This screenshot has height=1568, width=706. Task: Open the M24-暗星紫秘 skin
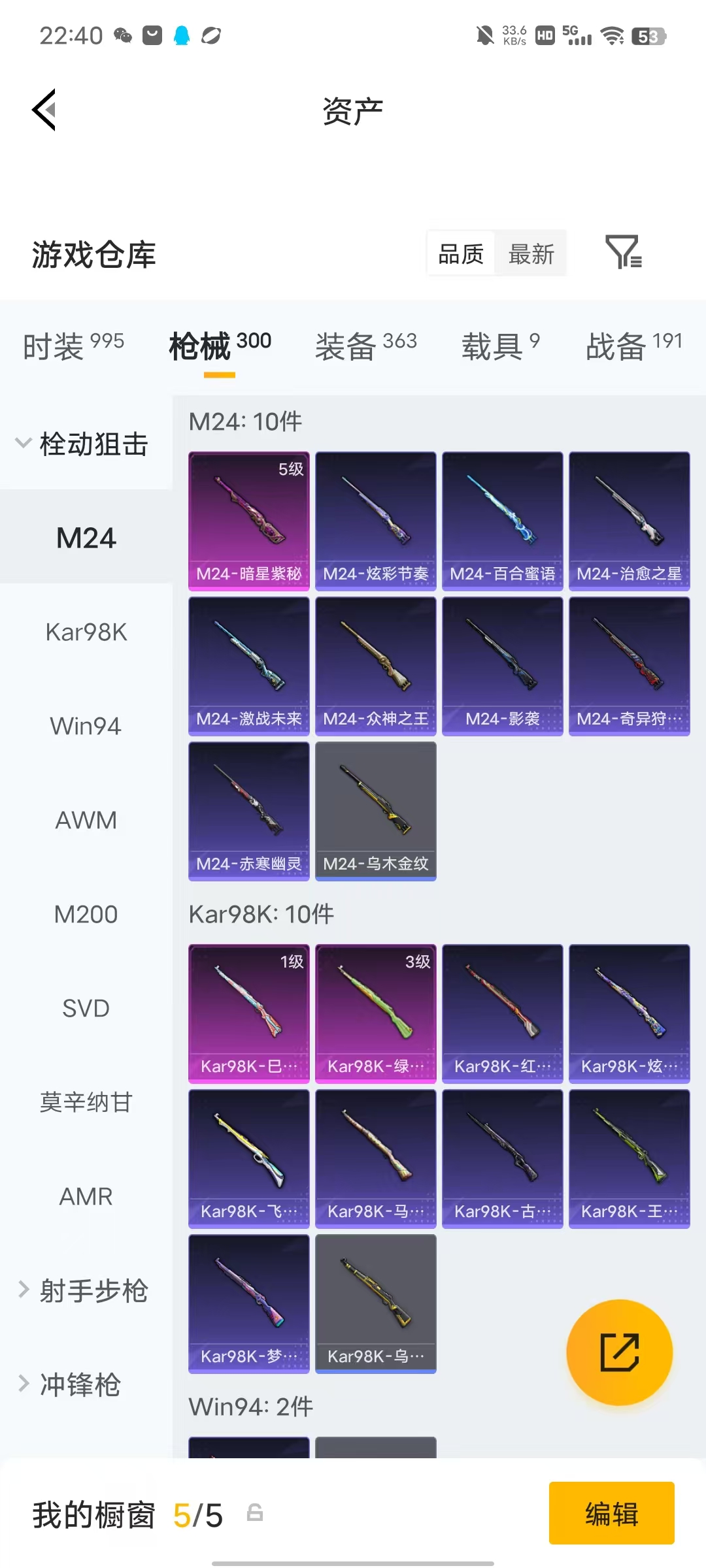tap(249, 521)
